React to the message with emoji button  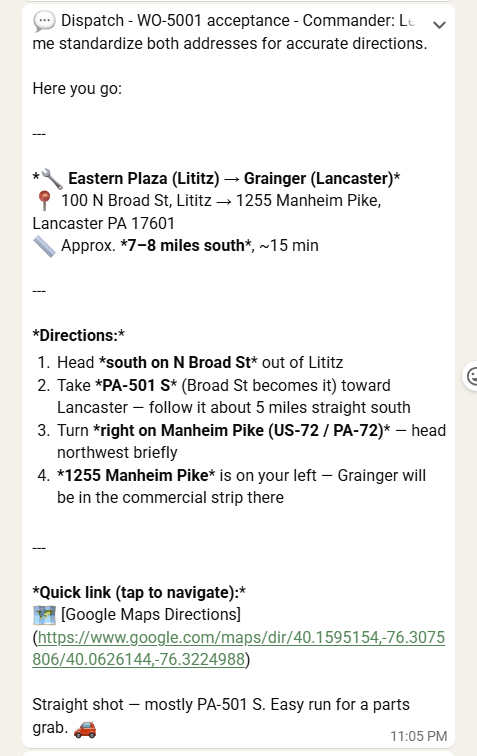coord(471,376)
